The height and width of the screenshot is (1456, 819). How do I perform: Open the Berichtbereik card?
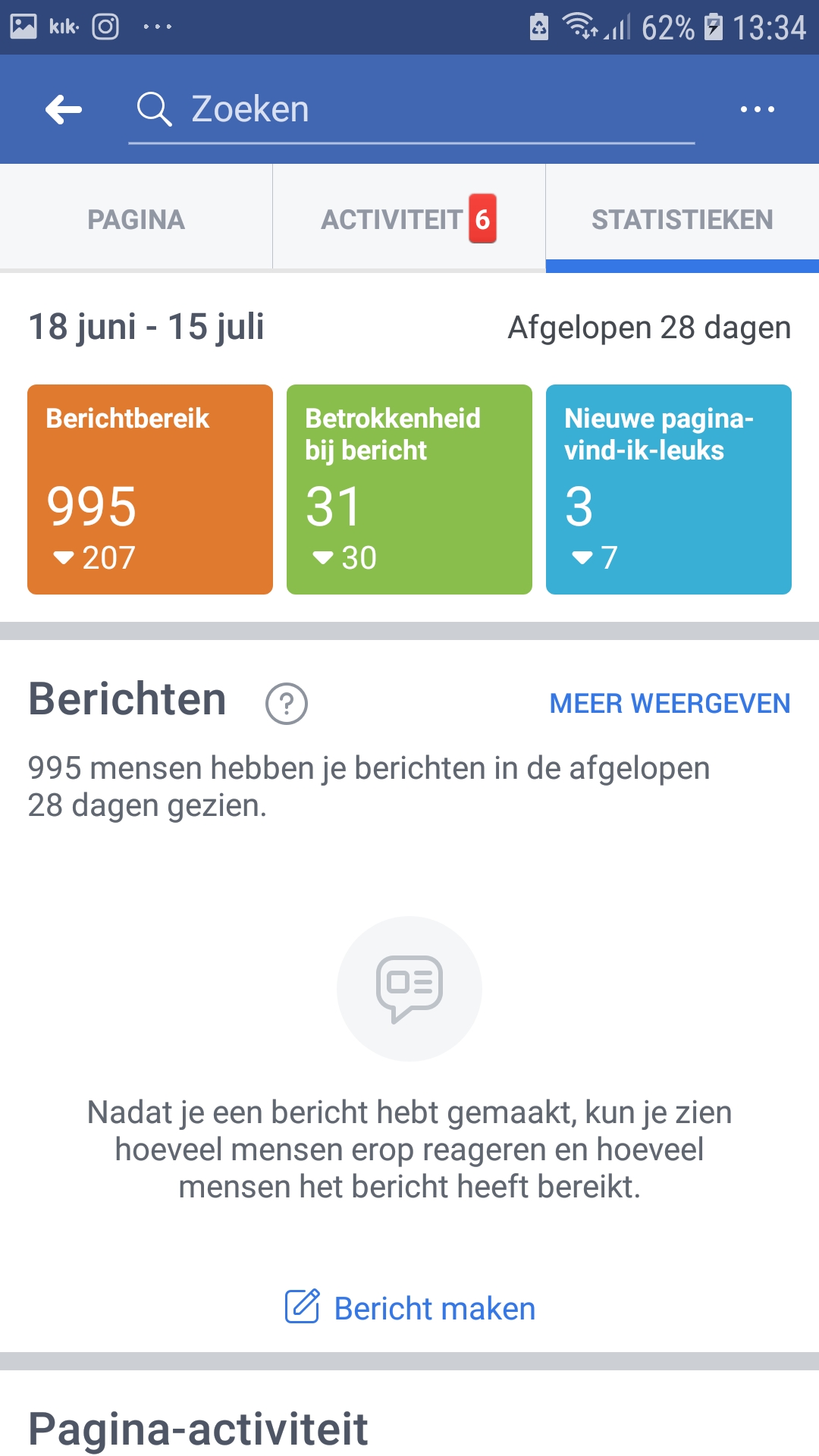pos(150,489)
